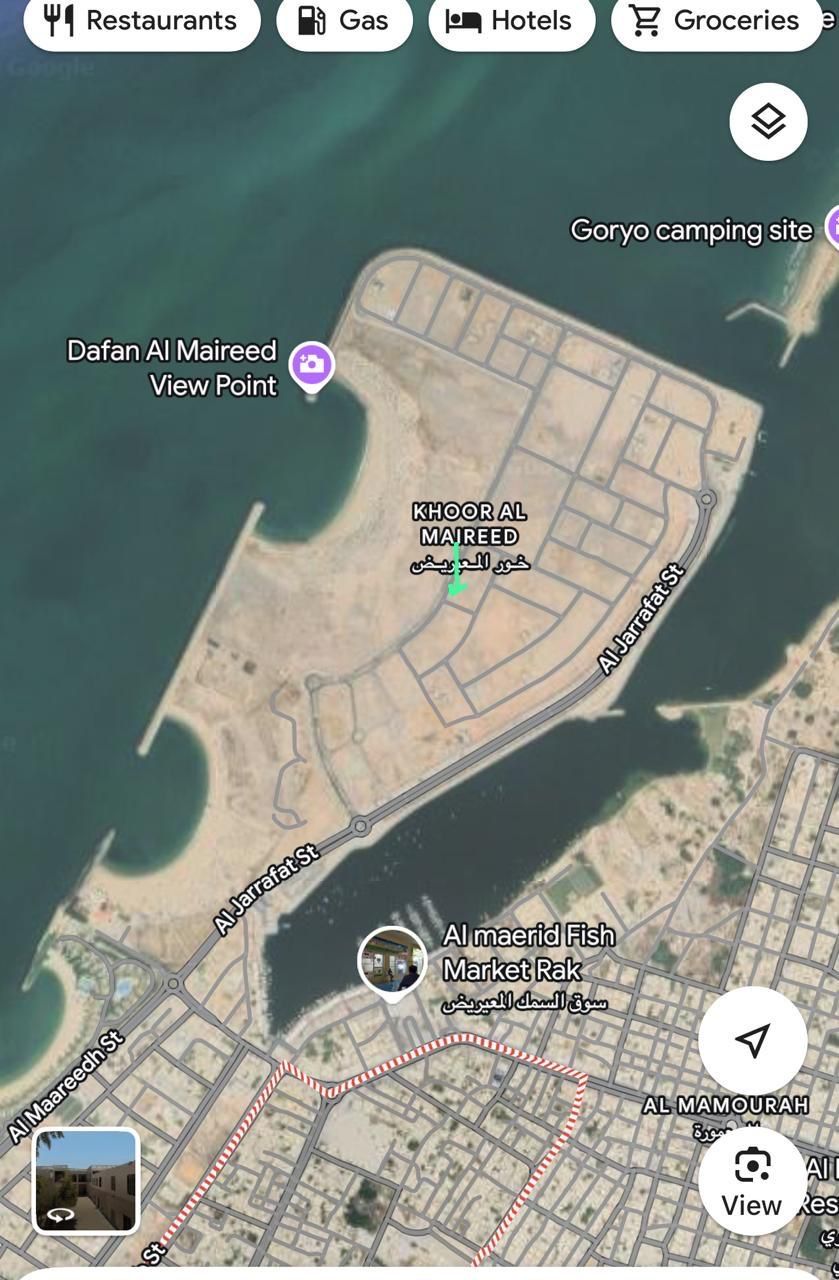Launch the View camera button

752,1180
